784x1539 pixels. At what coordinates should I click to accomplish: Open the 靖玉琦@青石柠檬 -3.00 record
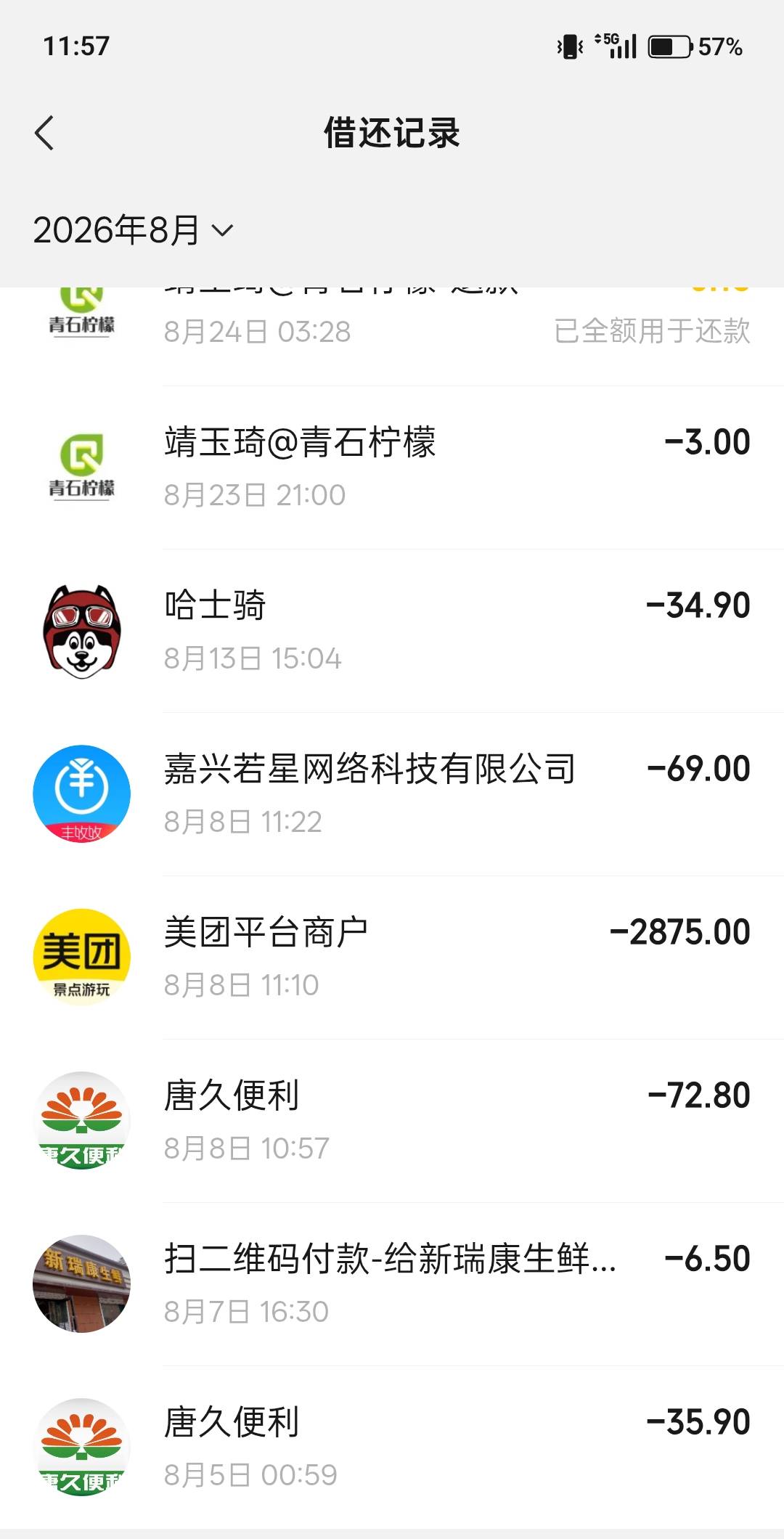pos(392,468)
